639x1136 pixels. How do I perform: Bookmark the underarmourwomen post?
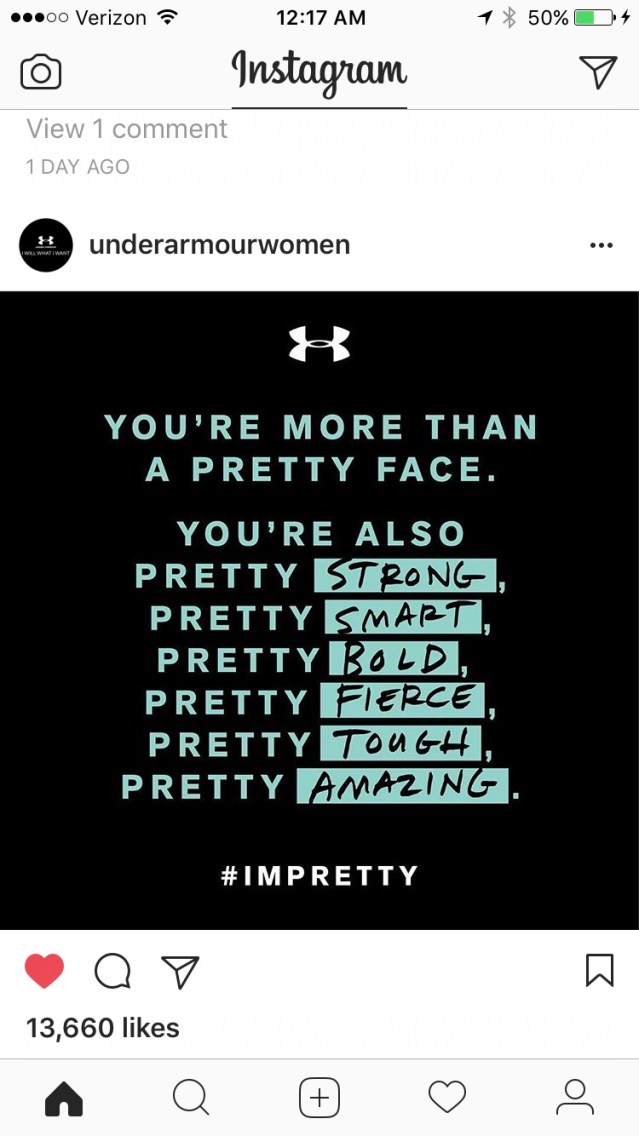click(599, 971)
